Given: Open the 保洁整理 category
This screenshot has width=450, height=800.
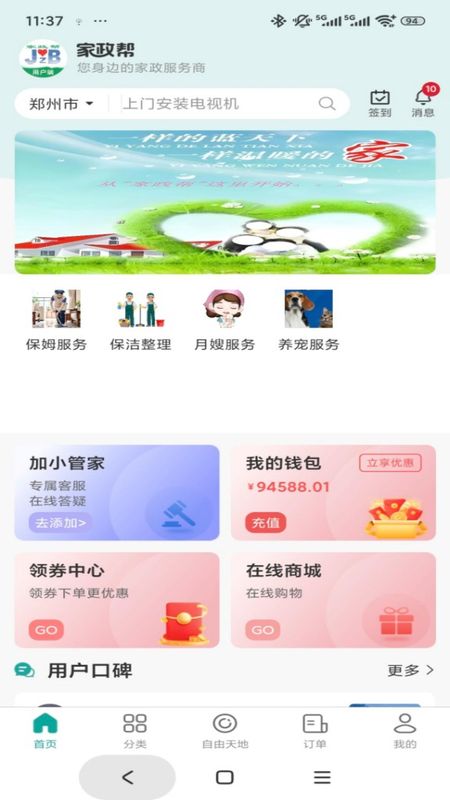Looking at the screenshot, I should click(140, 320).
